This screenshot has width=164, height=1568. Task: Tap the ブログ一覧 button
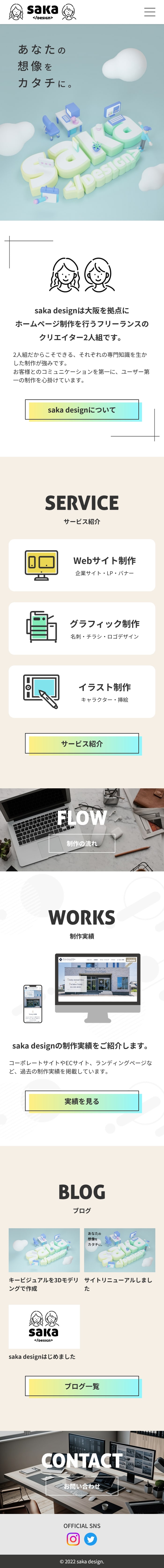pos(82,1386)
